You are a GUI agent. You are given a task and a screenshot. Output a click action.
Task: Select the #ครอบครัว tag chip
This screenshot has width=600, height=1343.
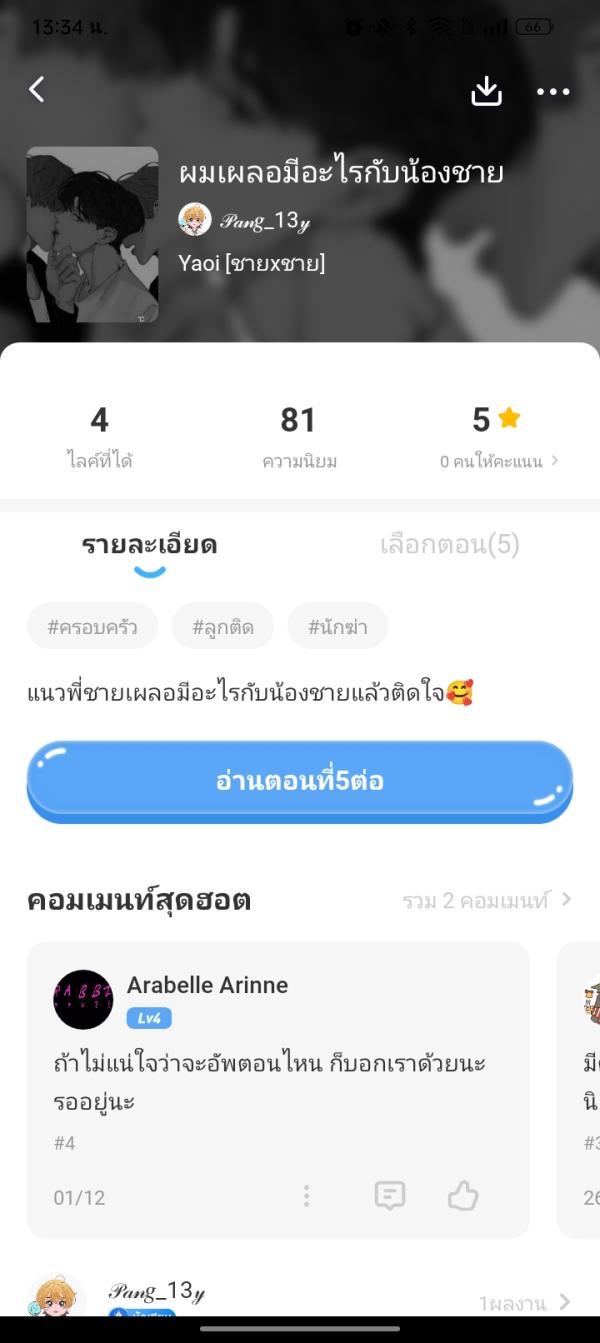click(x=92, y=628)
